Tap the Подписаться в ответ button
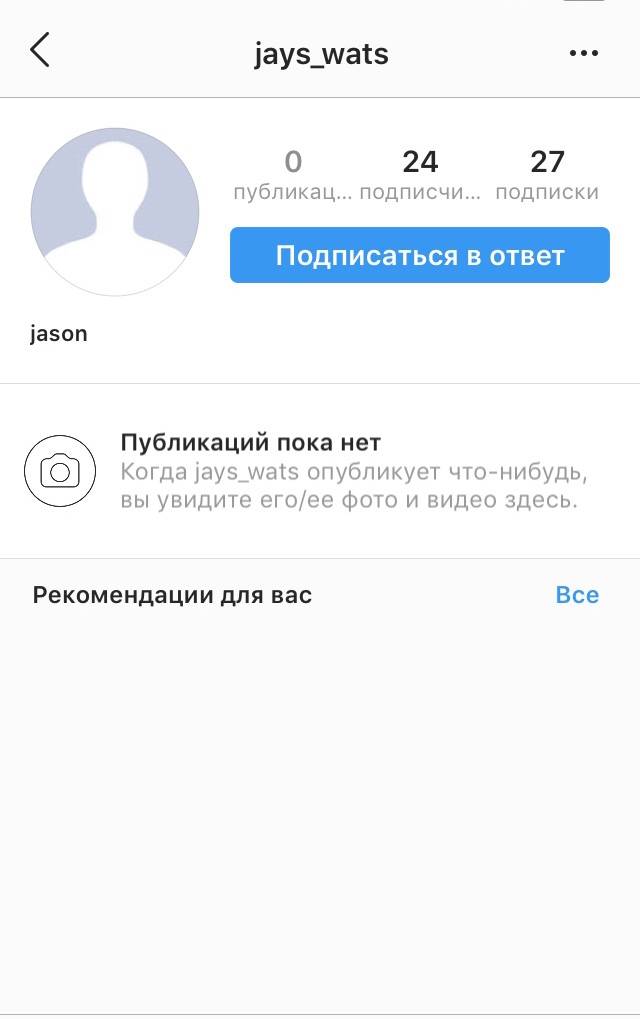The image size is (640, 1019). (420, 256)
